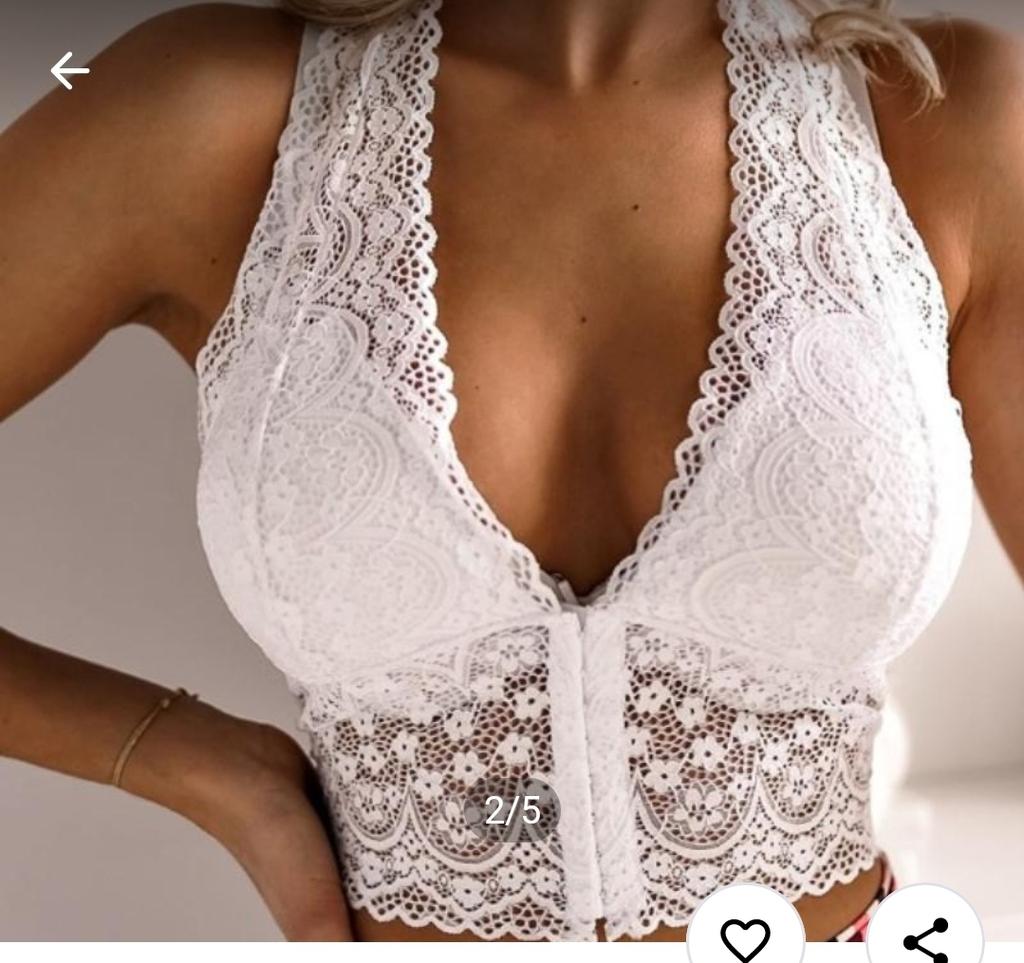The image size is (1024, 963).
Task: Share this product
Action: point(925,938)
